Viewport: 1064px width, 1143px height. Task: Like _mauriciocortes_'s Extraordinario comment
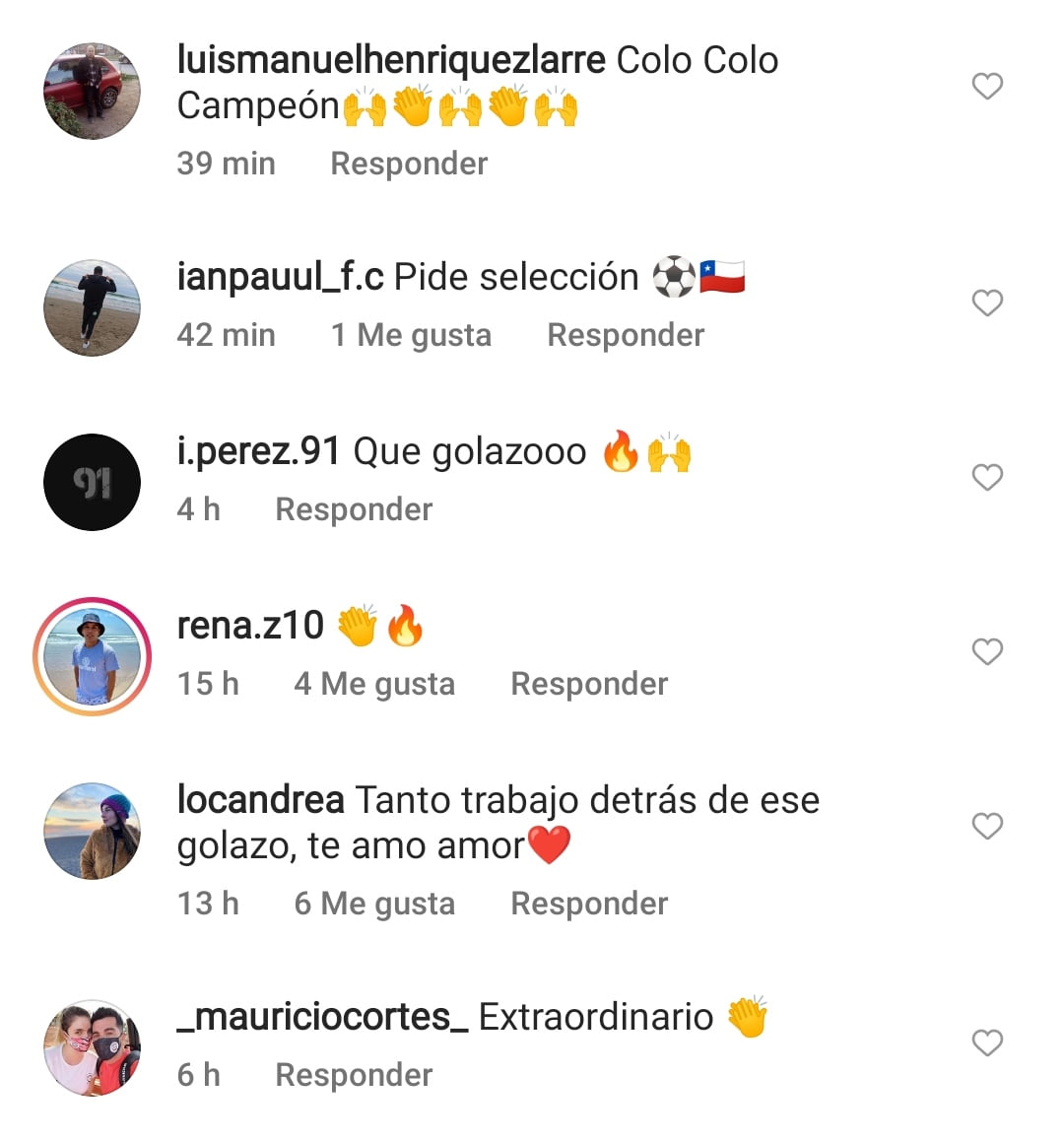[x=987, y=1042]
